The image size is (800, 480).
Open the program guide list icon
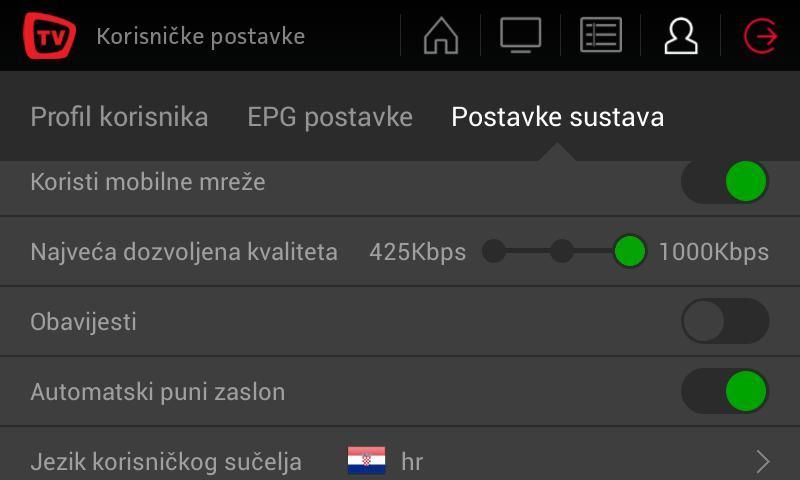tap(601, 36)
